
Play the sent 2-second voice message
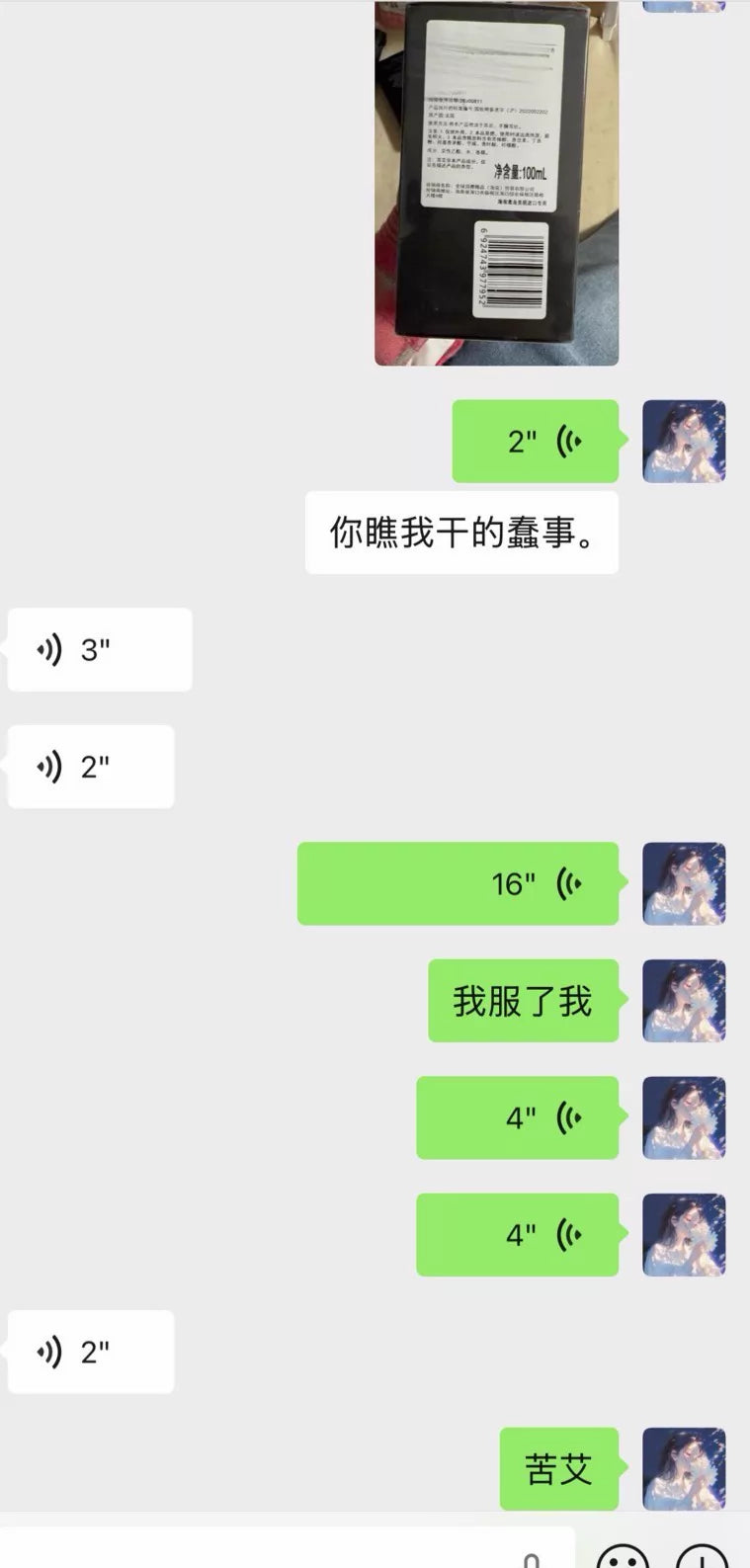pos(535,441)
